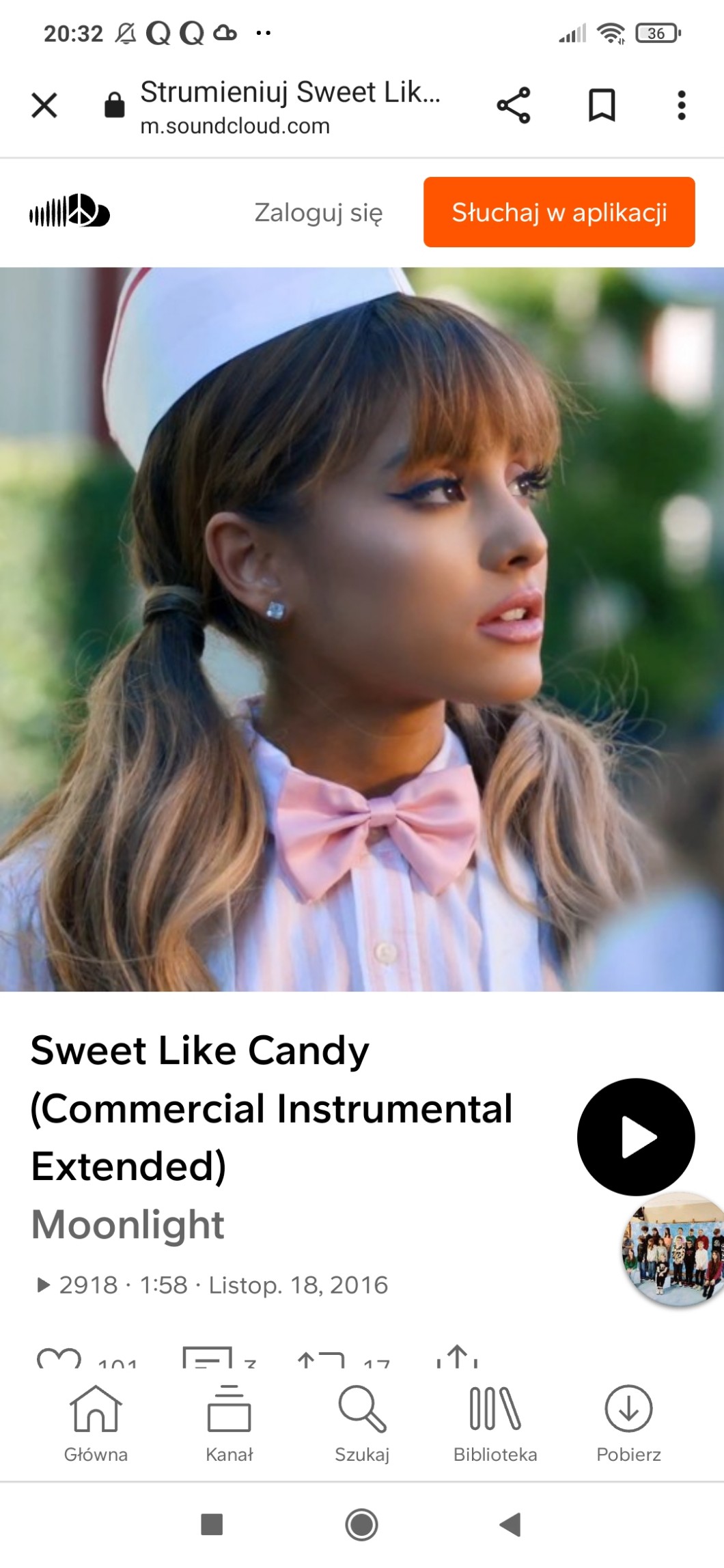
Task: Tap Zaloguj się to log in
Action: pyautogui.click(x=318, y=212)
